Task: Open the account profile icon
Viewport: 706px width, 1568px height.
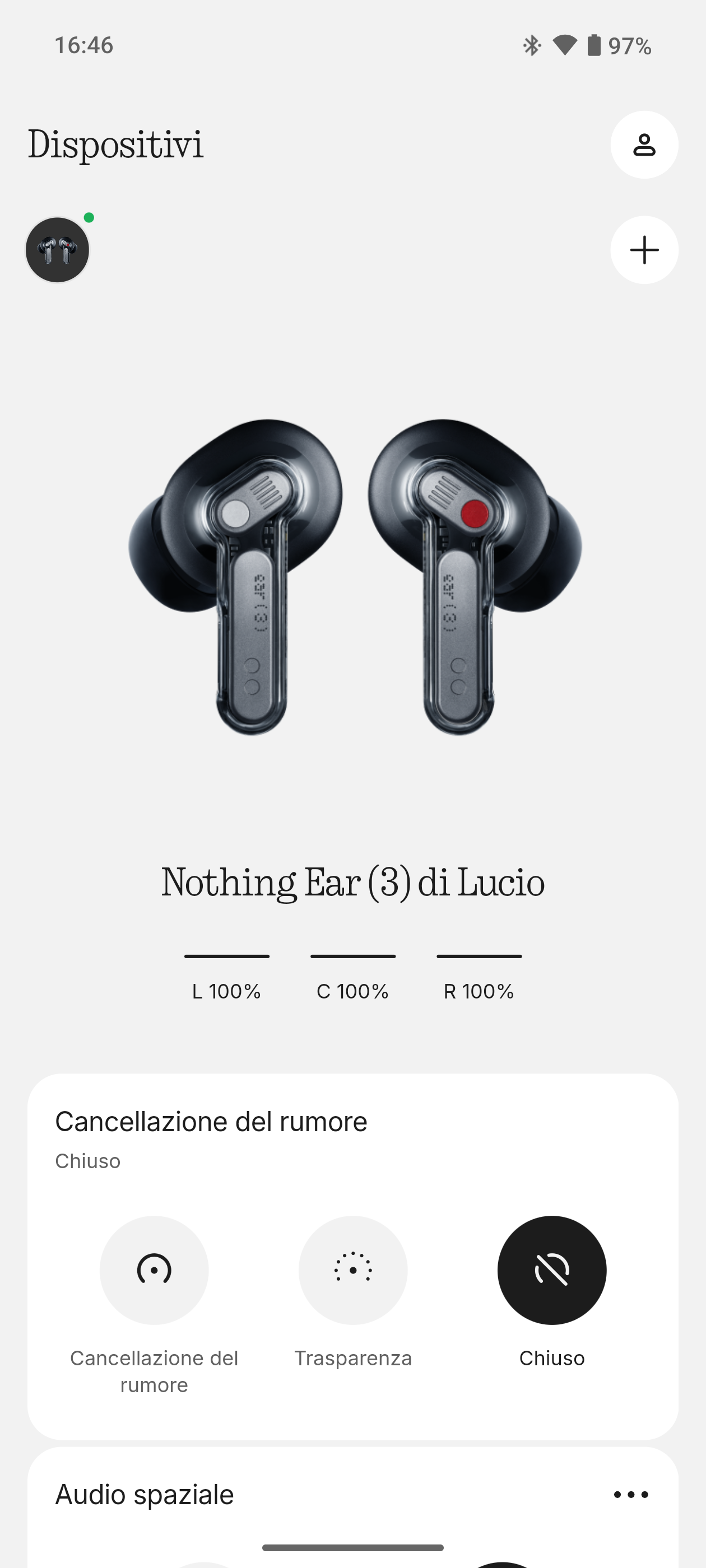Action: tap(644, 145)
